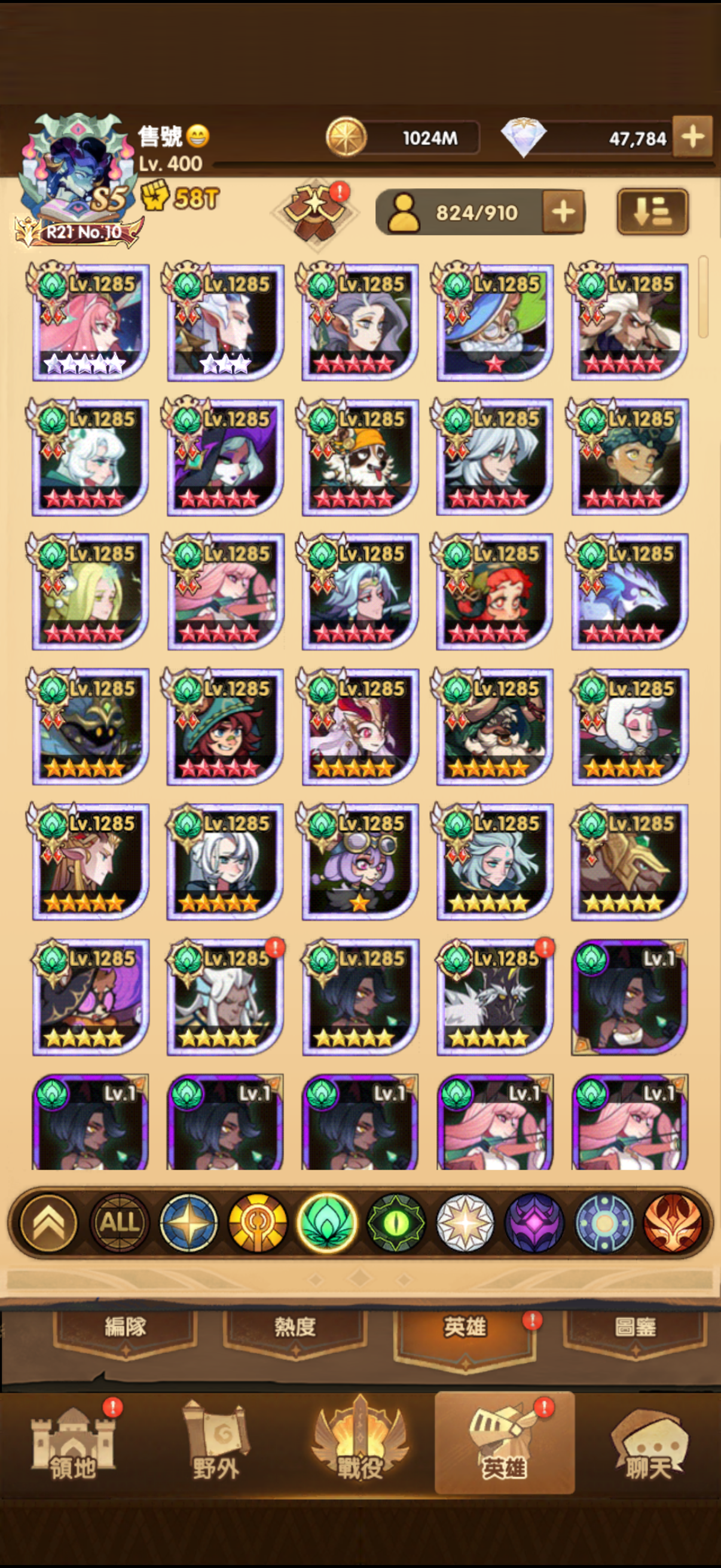Image resolution: width=721 pixels, height=1568 pixels.
Task: Switch to the 熱度 tab
Action: click(295, 1328)
